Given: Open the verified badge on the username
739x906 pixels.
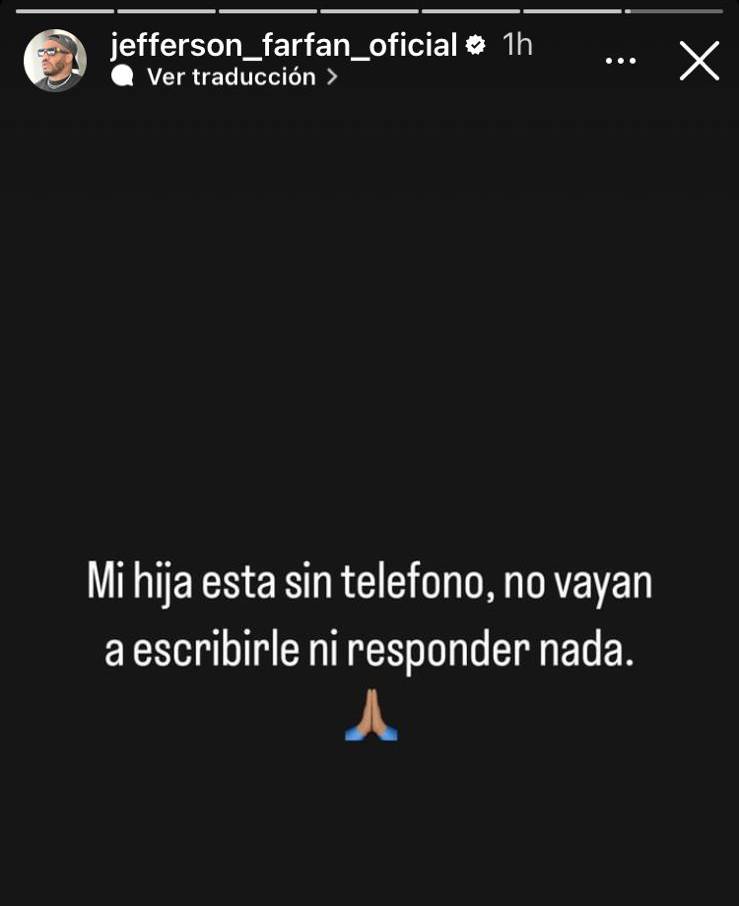Looking at the screenshot, I should [x=477, y=44].
